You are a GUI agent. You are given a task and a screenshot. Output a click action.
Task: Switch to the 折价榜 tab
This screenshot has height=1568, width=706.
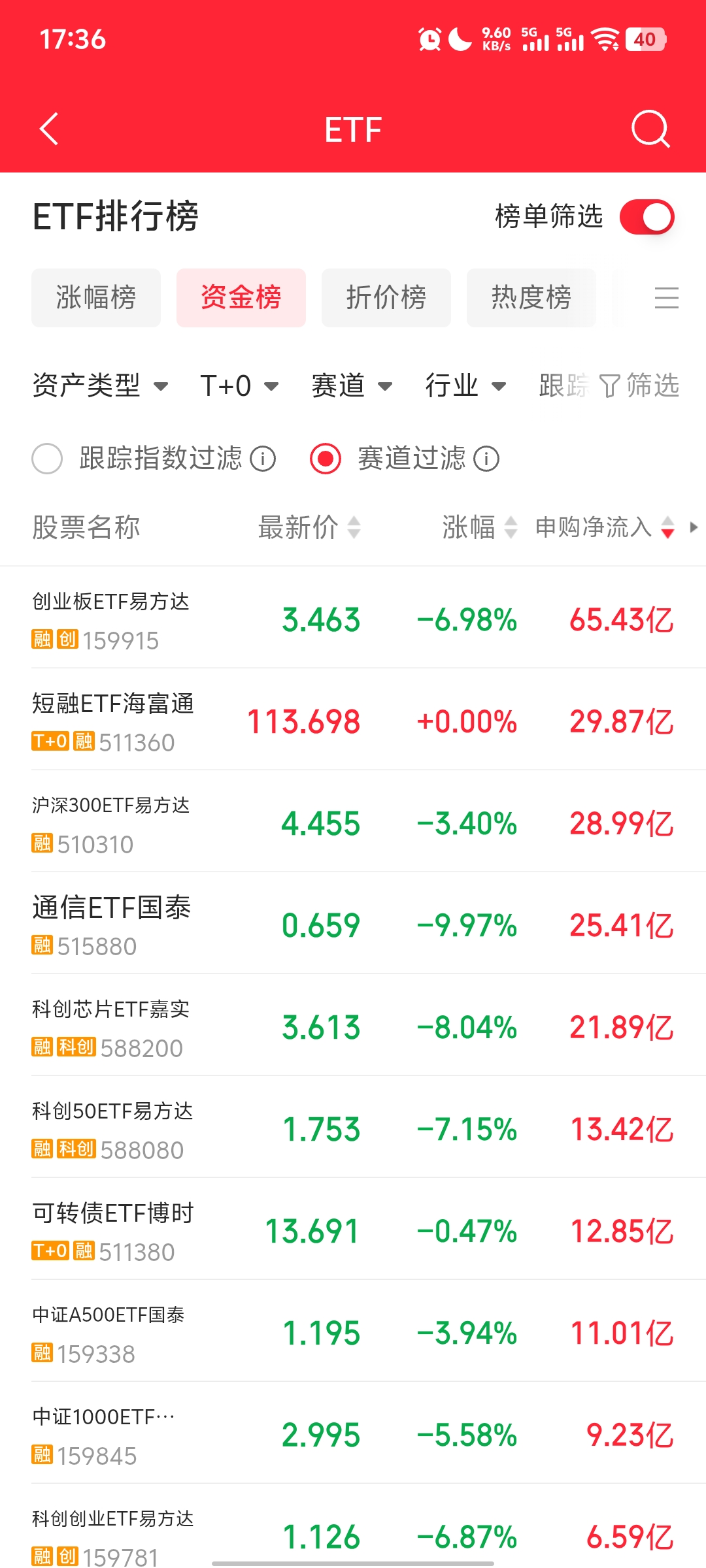[x=386, y=298]
